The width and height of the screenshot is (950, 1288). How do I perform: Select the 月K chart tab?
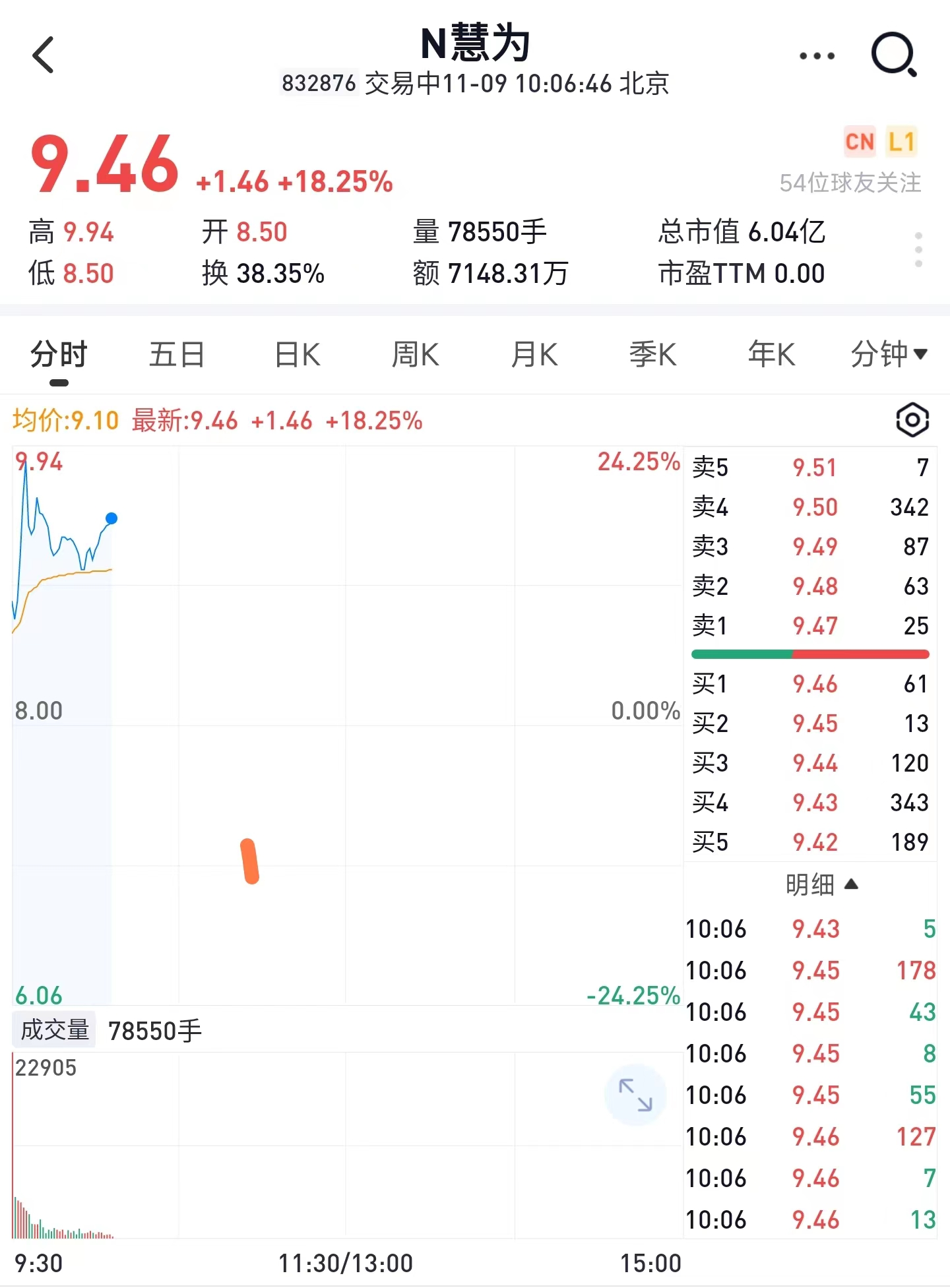point(534,355)
